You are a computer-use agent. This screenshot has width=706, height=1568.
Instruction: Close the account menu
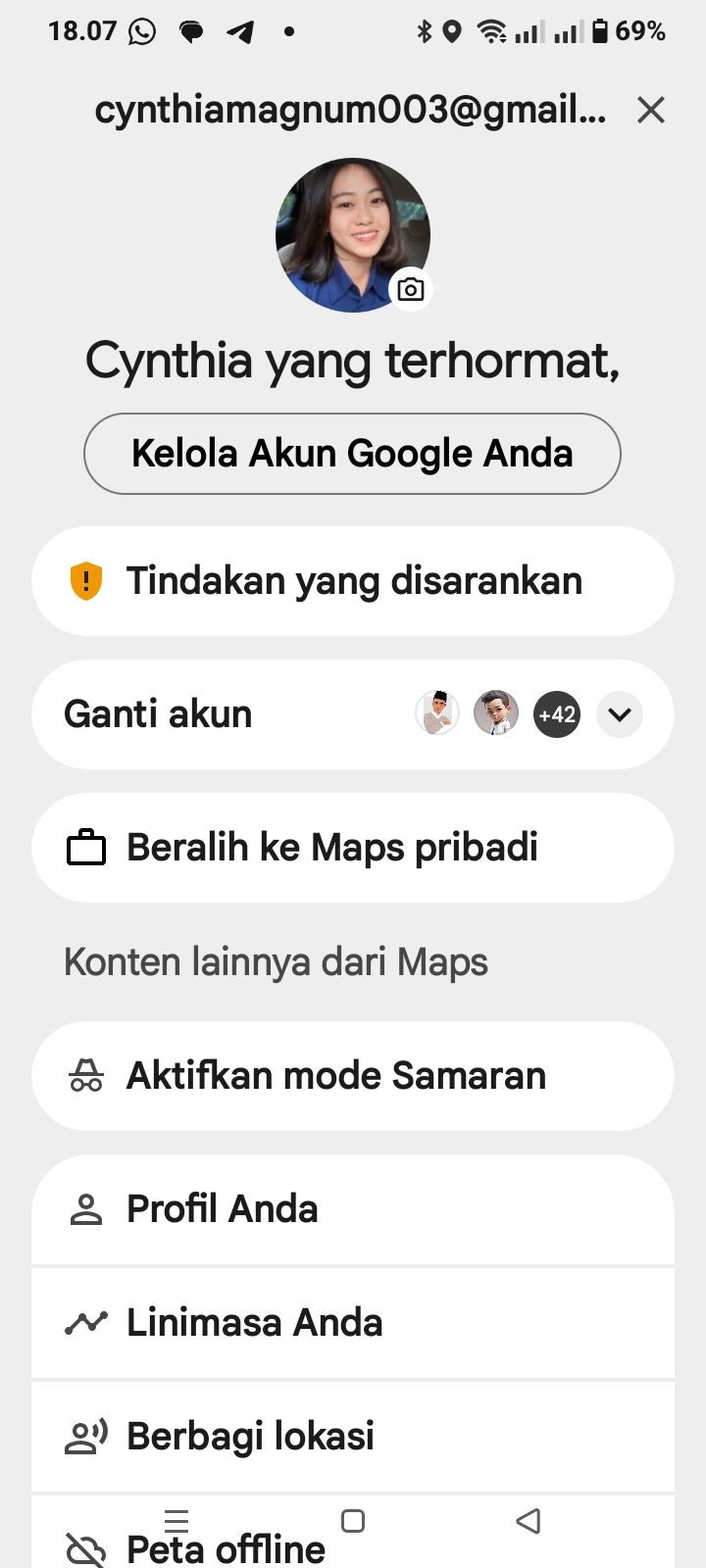click(651, 110)
